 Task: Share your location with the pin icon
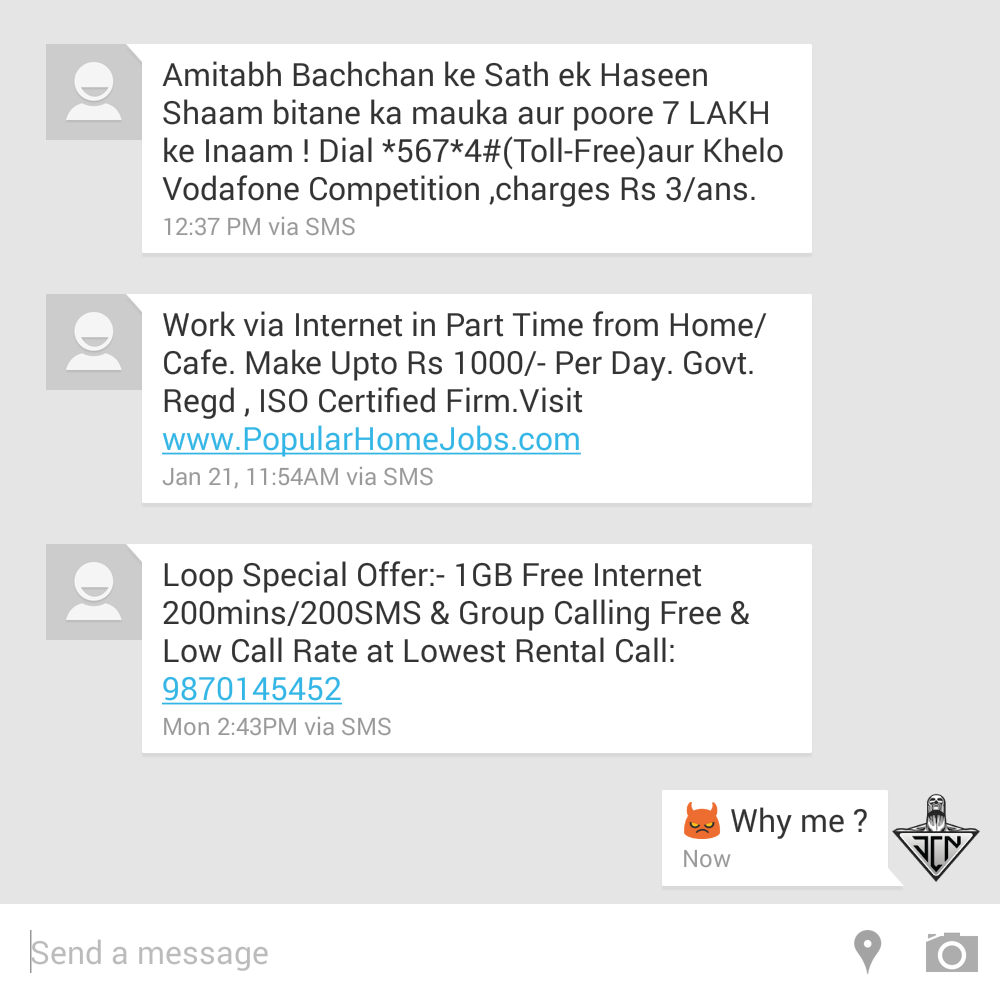867,951
